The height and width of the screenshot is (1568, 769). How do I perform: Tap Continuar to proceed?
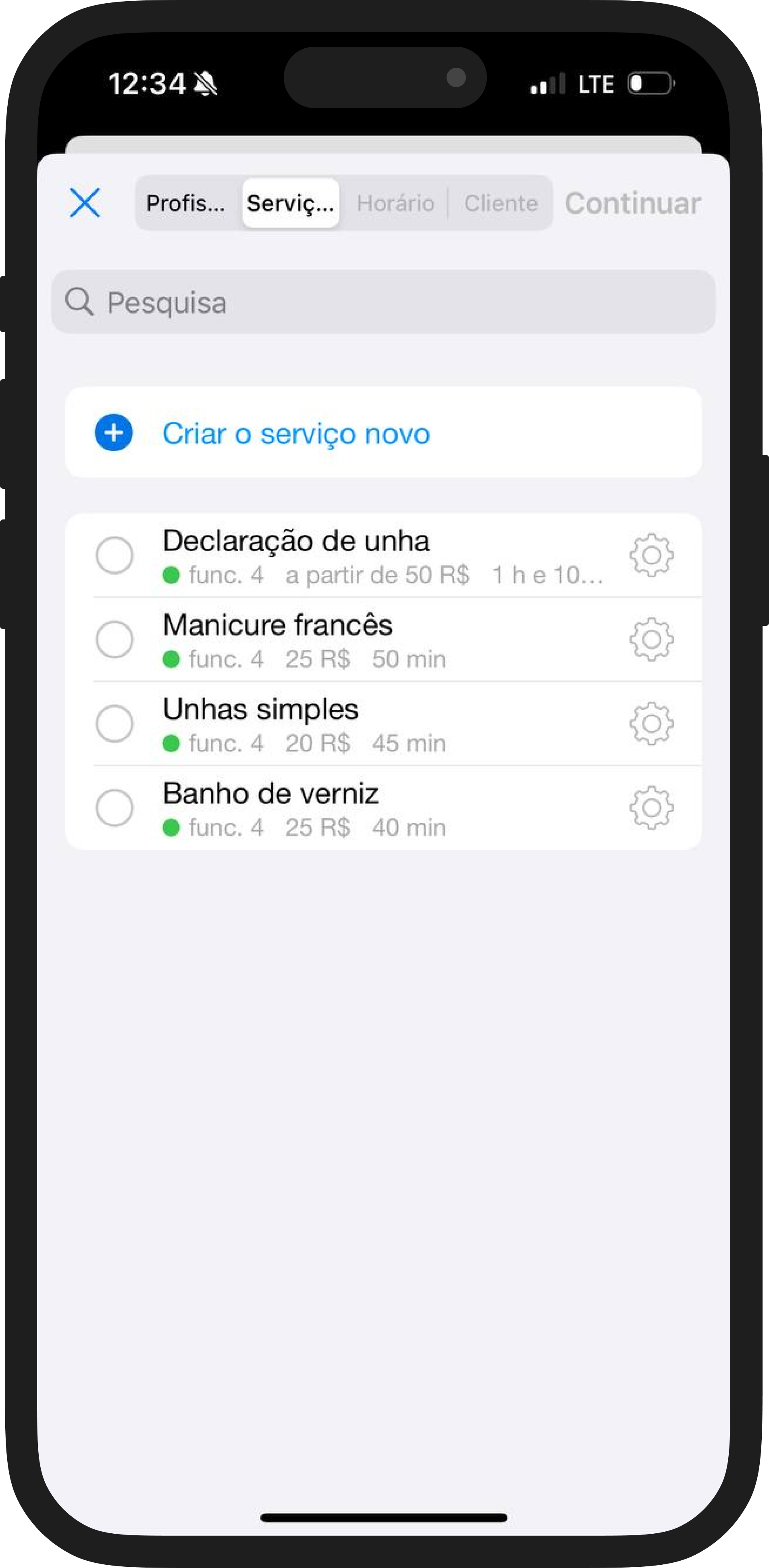(x=632, y=203)
